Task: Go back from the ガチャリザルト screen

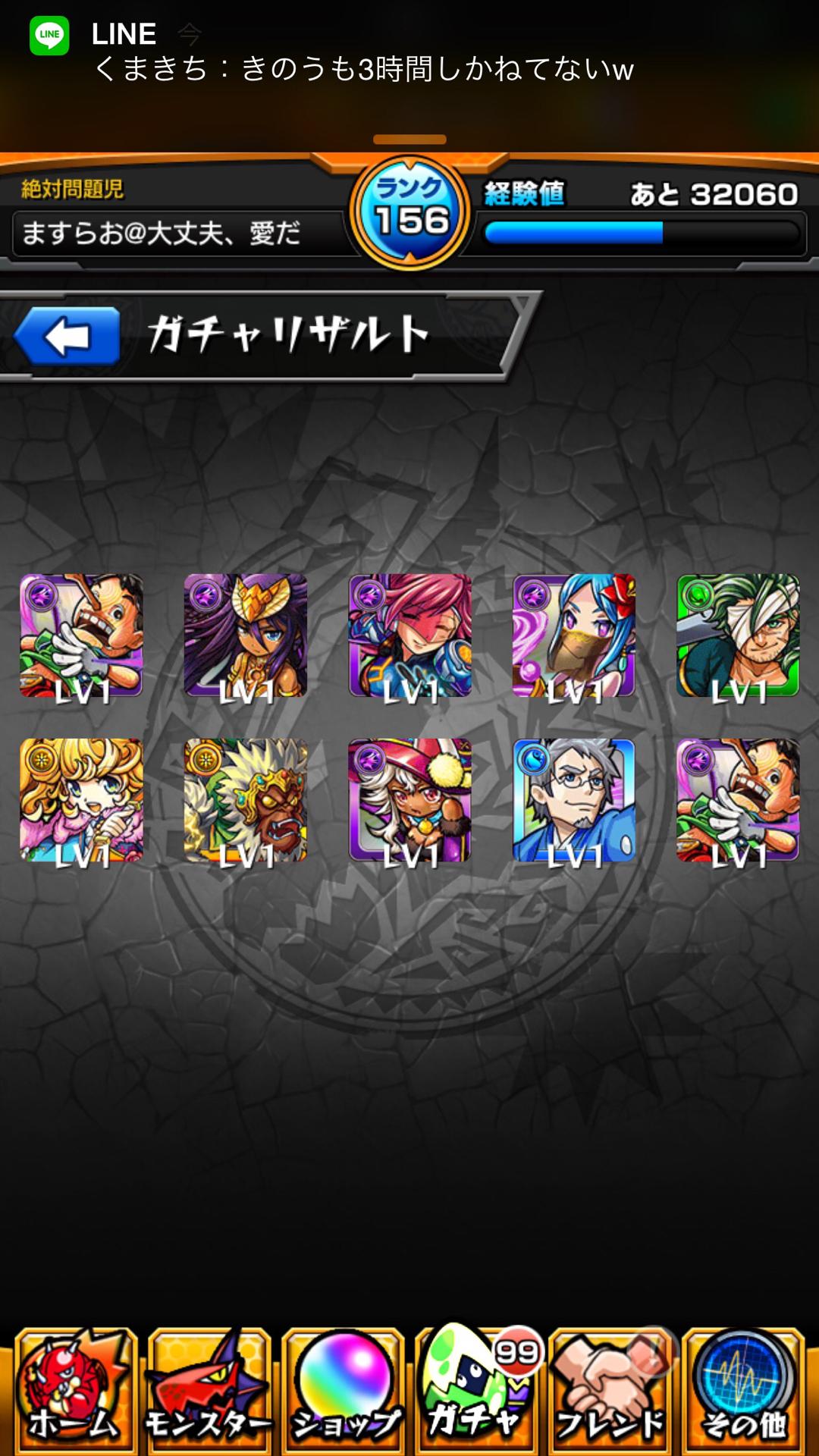Action: [x=67, y=337]
